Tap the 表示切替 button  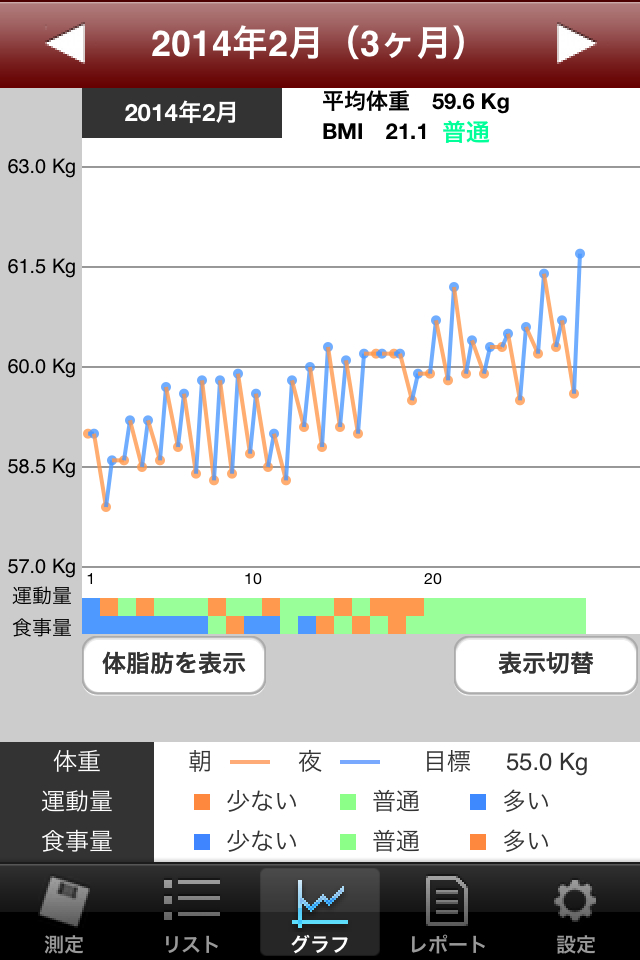click(546, 664)
